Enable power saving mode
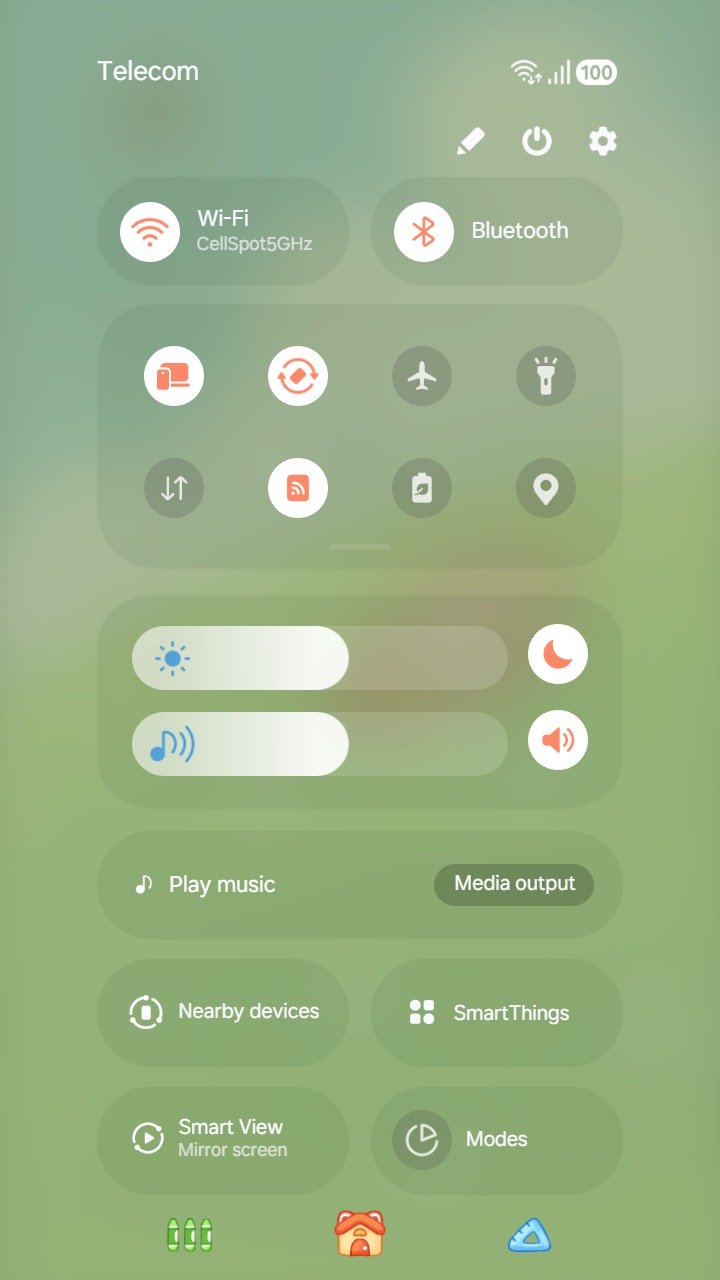This screenshot has width=720, height=1280. click(x=422, y=488)
